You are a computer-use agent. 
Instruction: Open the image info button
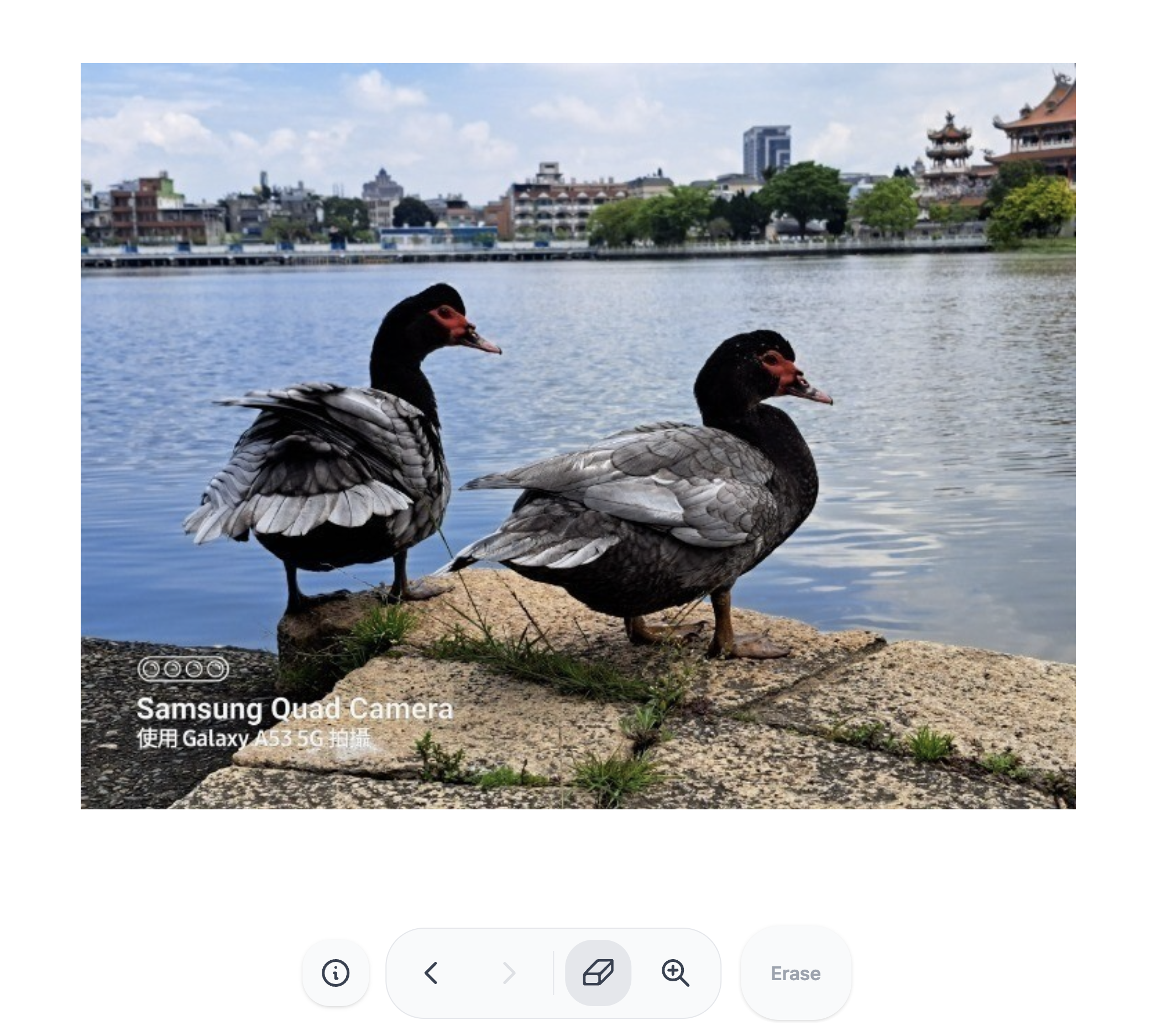point(335,973)
